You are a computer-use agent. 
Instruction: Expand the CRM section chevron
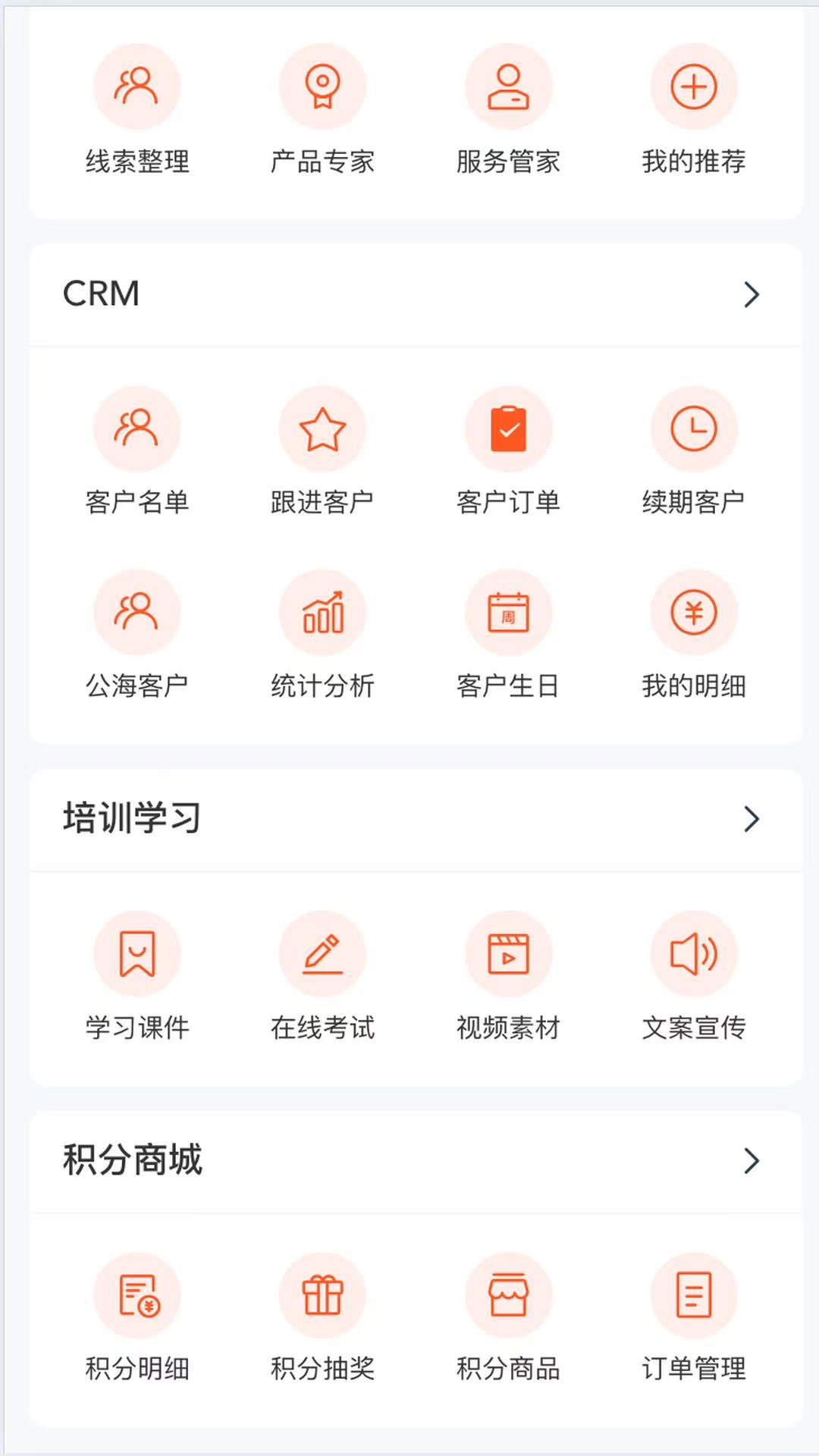pos(752,293)
